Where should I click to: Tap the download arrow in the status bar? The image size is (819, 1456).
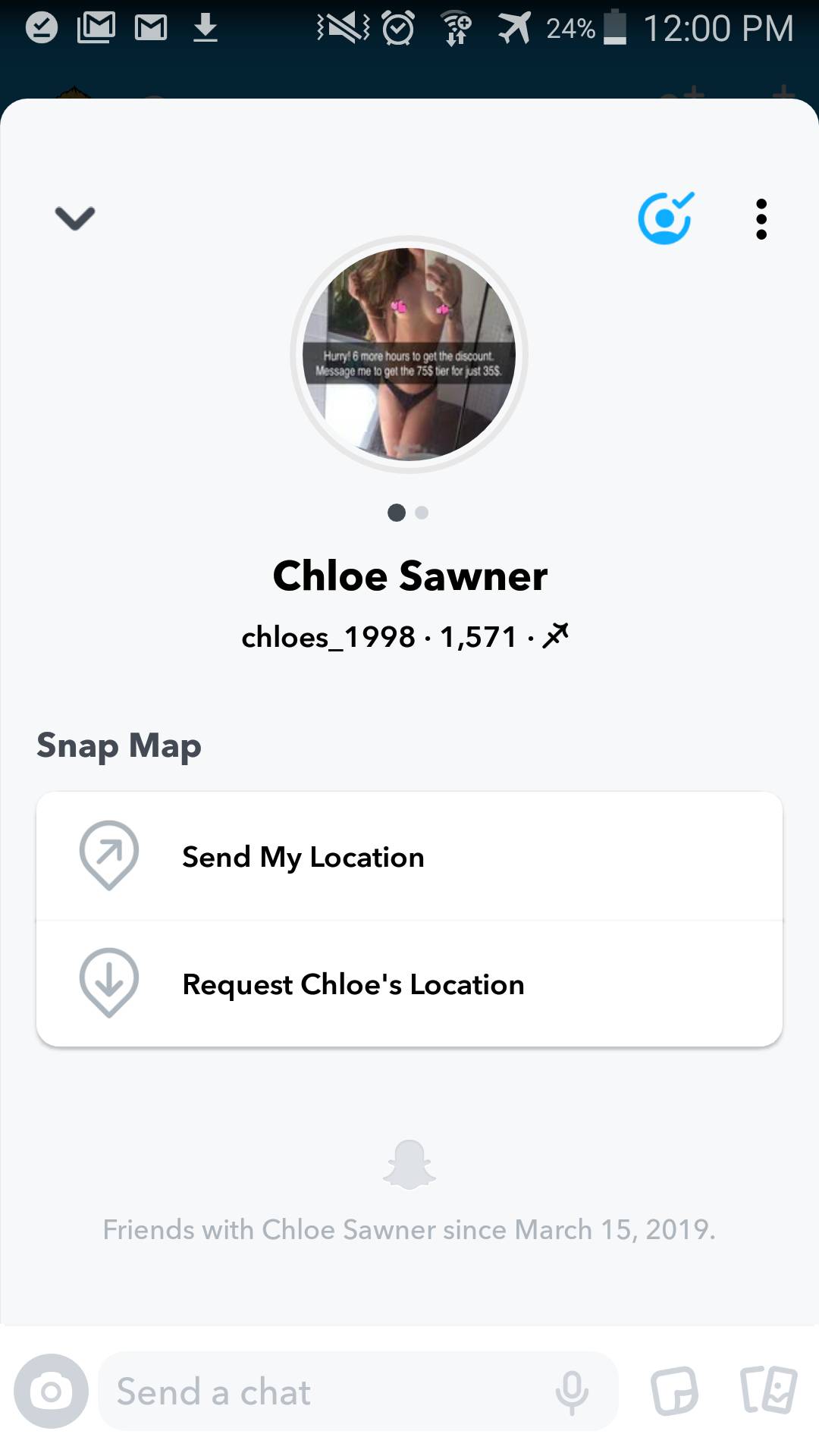coord(205,27)
